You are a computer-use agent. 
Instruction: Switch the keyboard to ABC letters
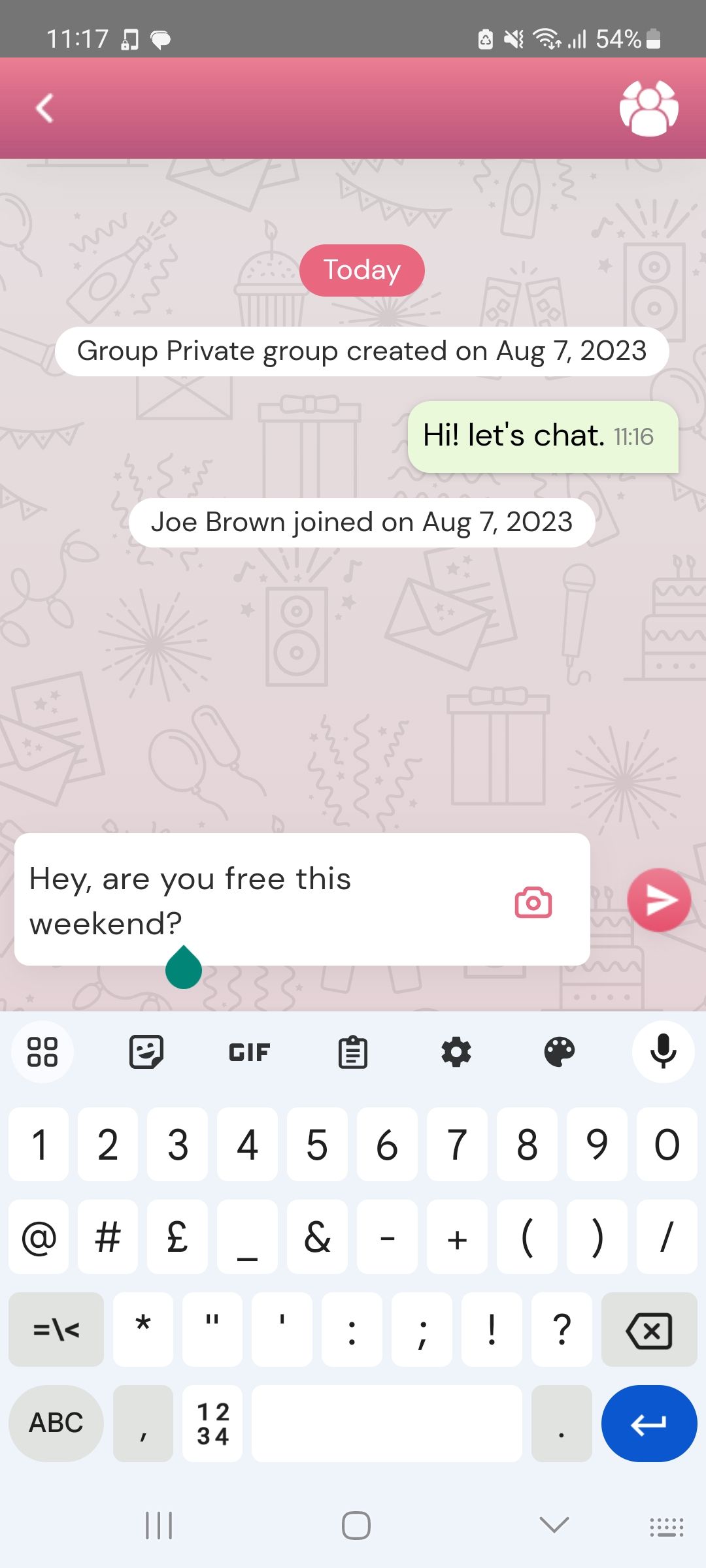pyautogui.click(x=56, y=1423)
